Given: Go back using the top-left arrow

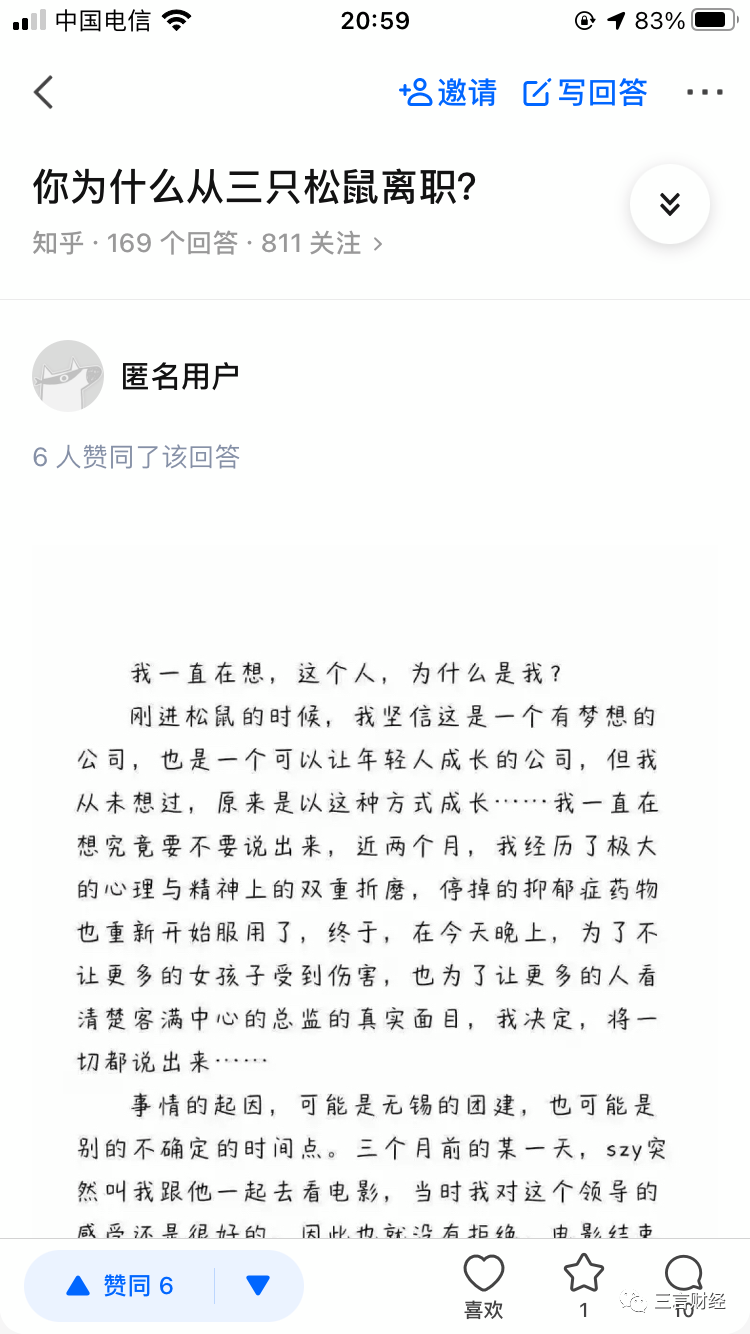Looking at the screenshot, I should [43, 92].
